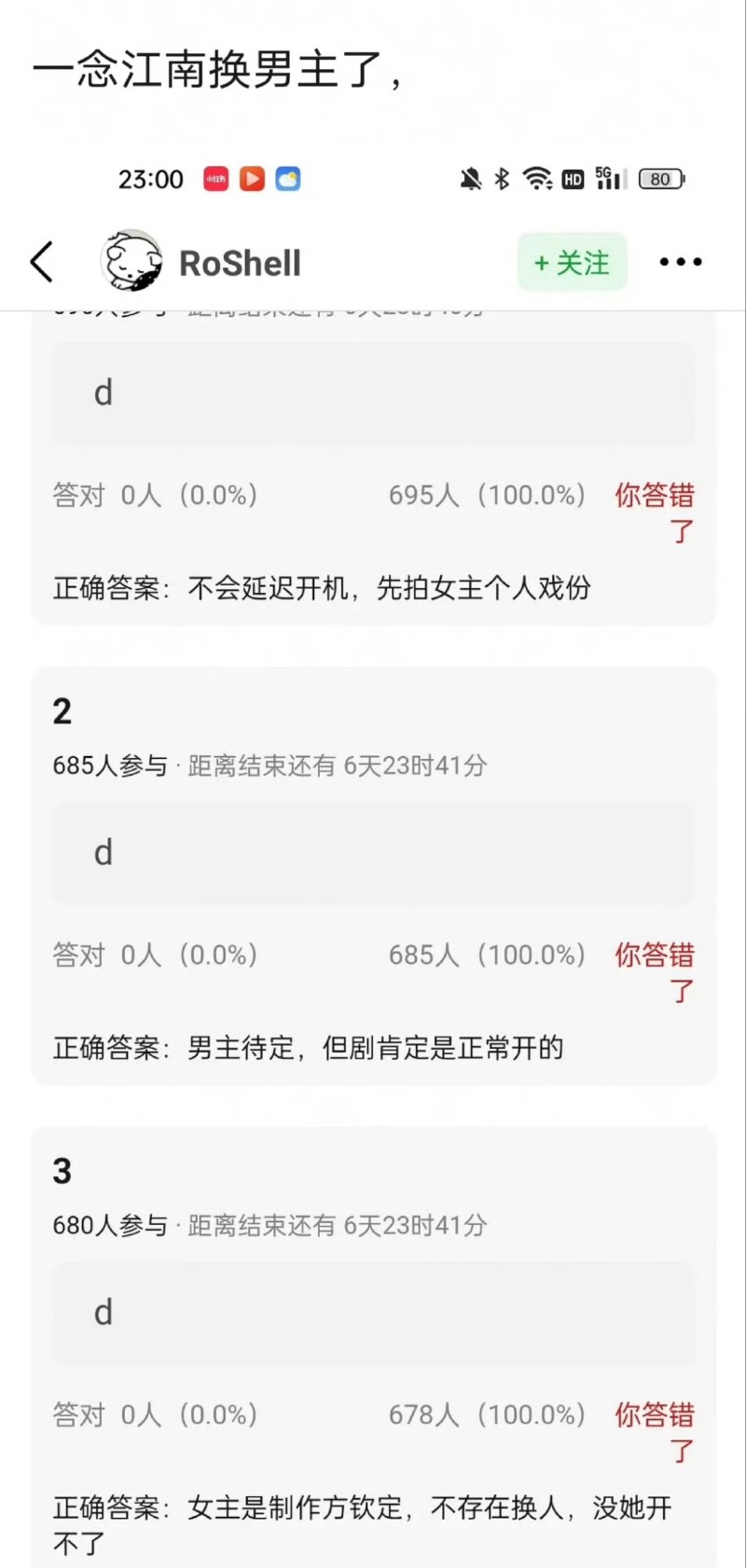Open the three-dot overflow menu
The width and height of the screenshot is (746, 1568).
(x=681, y=263)
